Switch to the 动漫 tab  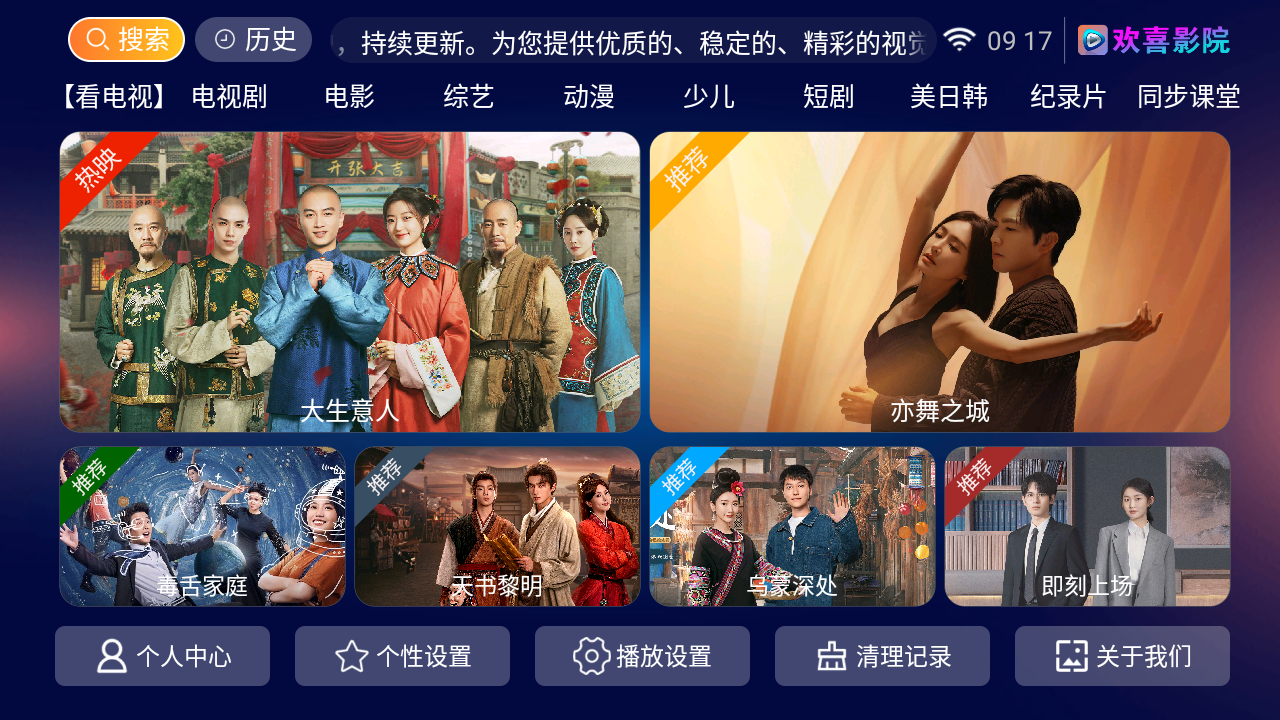pyautogui.click(x=589, y=97)
